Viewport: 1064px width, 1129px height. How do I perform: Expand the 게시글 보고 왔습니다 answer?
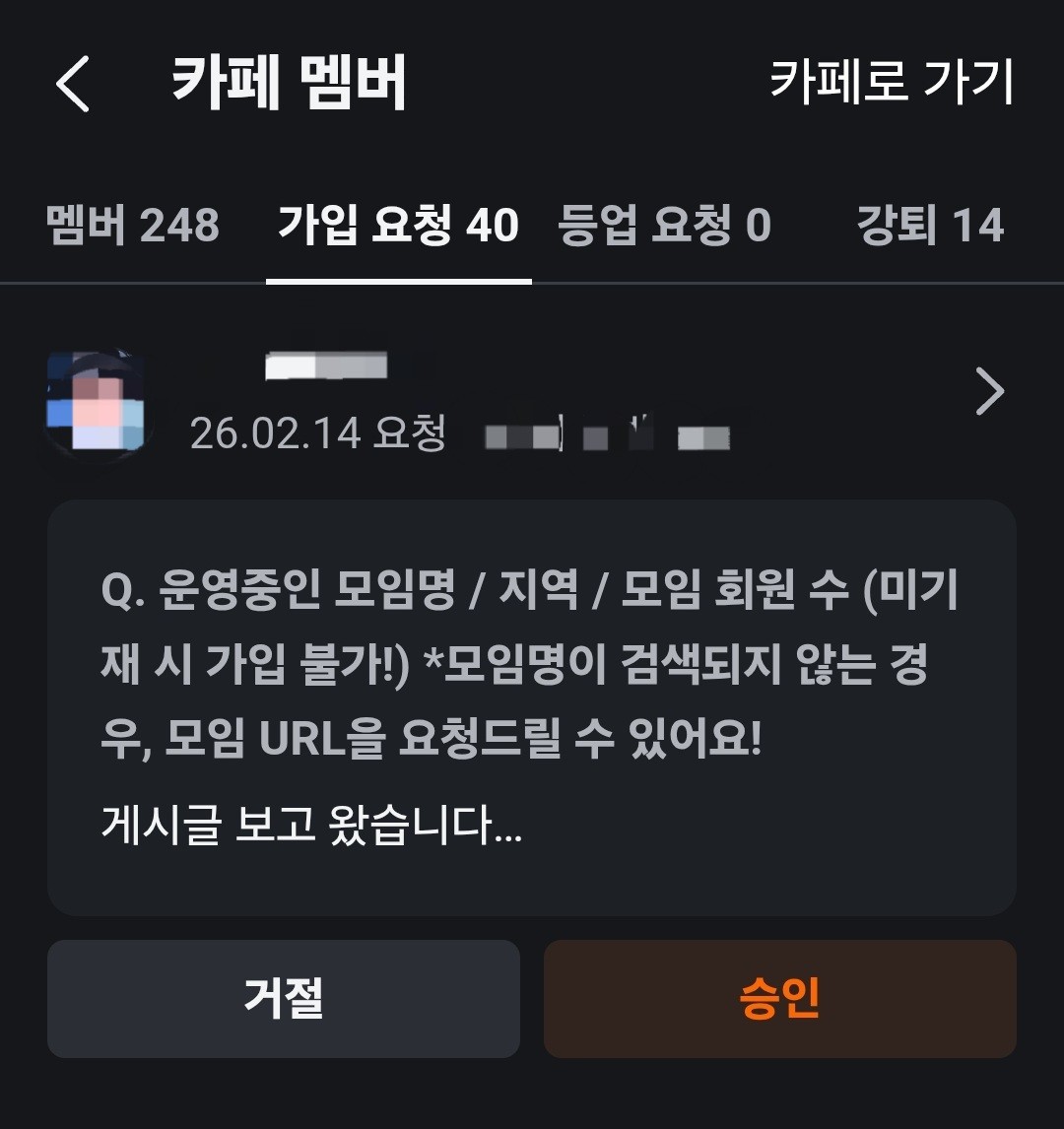pyautogui.click(x=311, y=825)
